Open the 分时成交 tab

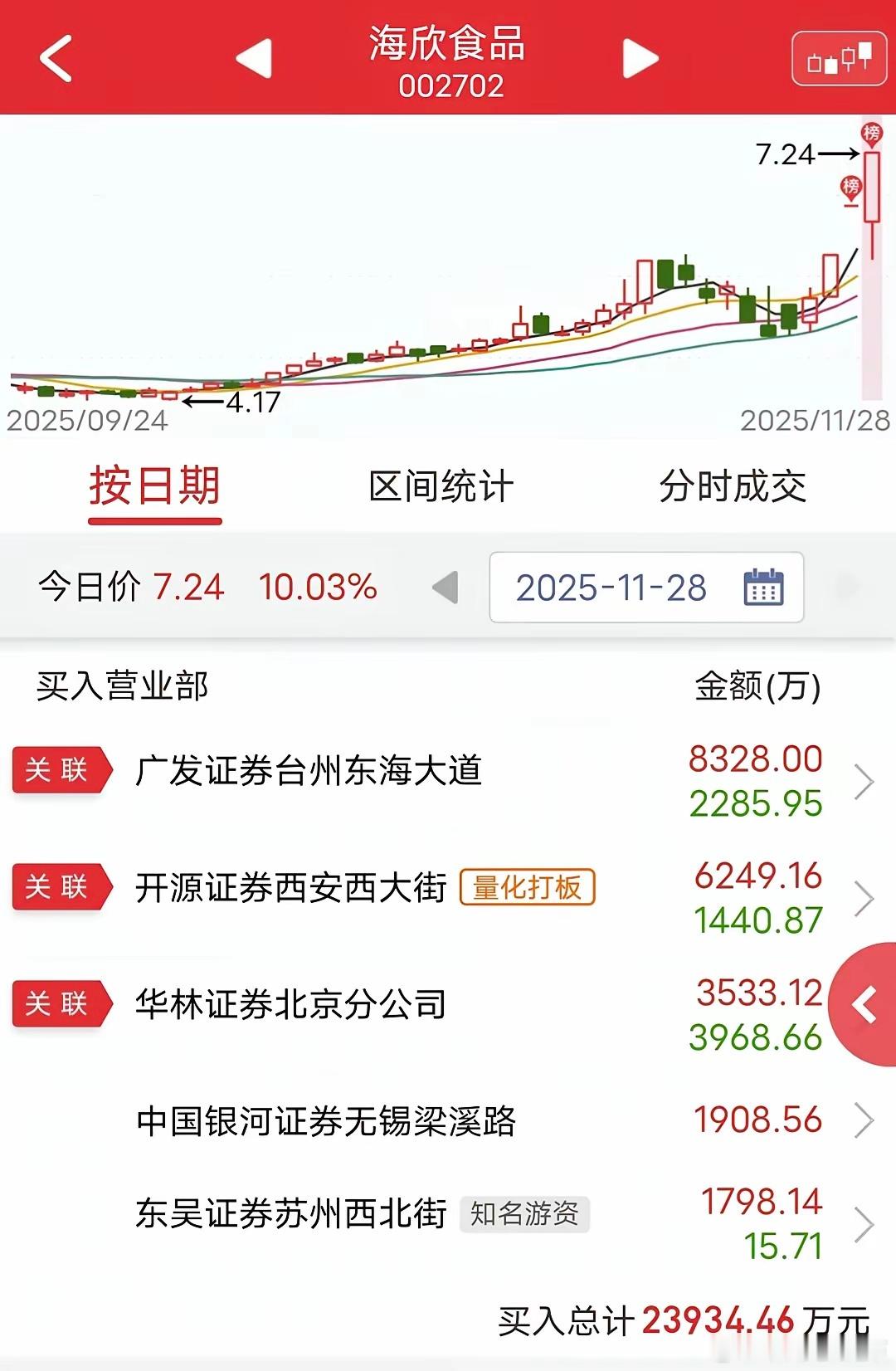(733, 486)
